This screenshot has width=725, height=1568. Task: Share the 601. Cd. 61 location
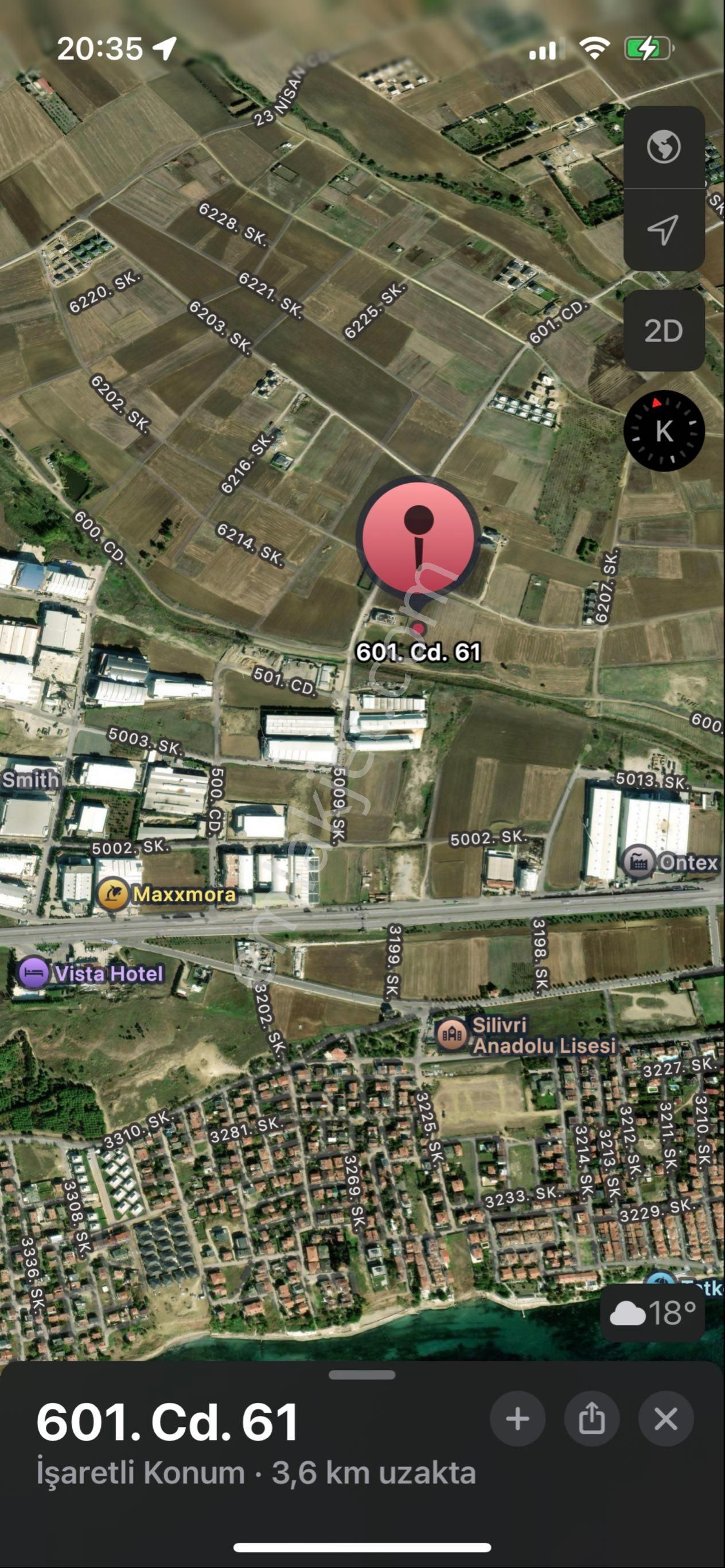[592, 1419]
